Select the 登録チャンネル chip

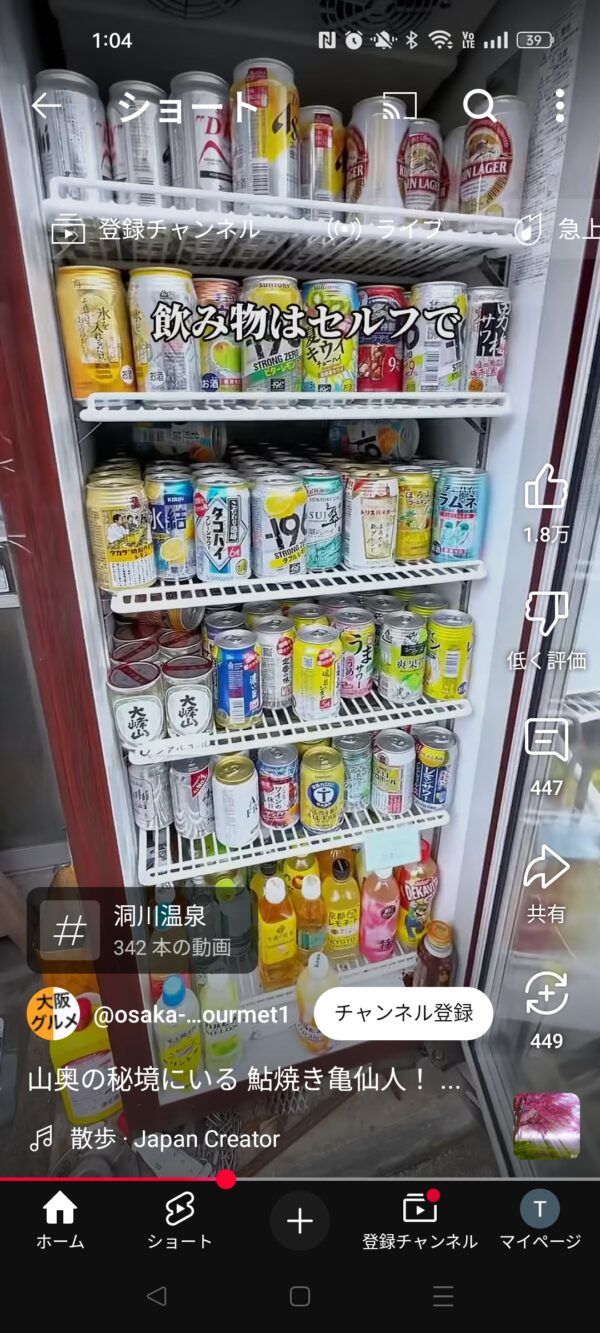point(158,229)
